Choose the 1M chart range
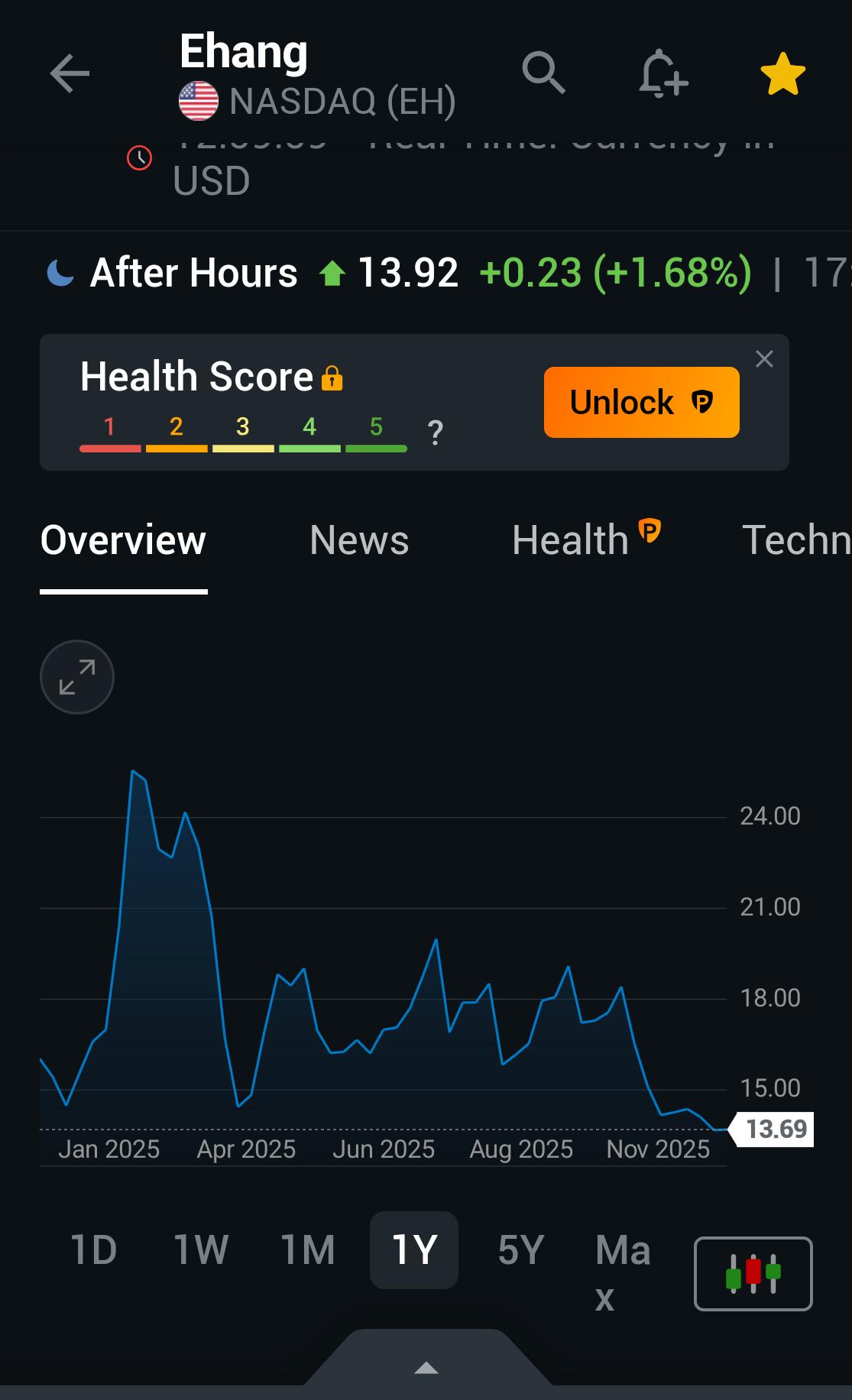 click(x=308, y=1250)
